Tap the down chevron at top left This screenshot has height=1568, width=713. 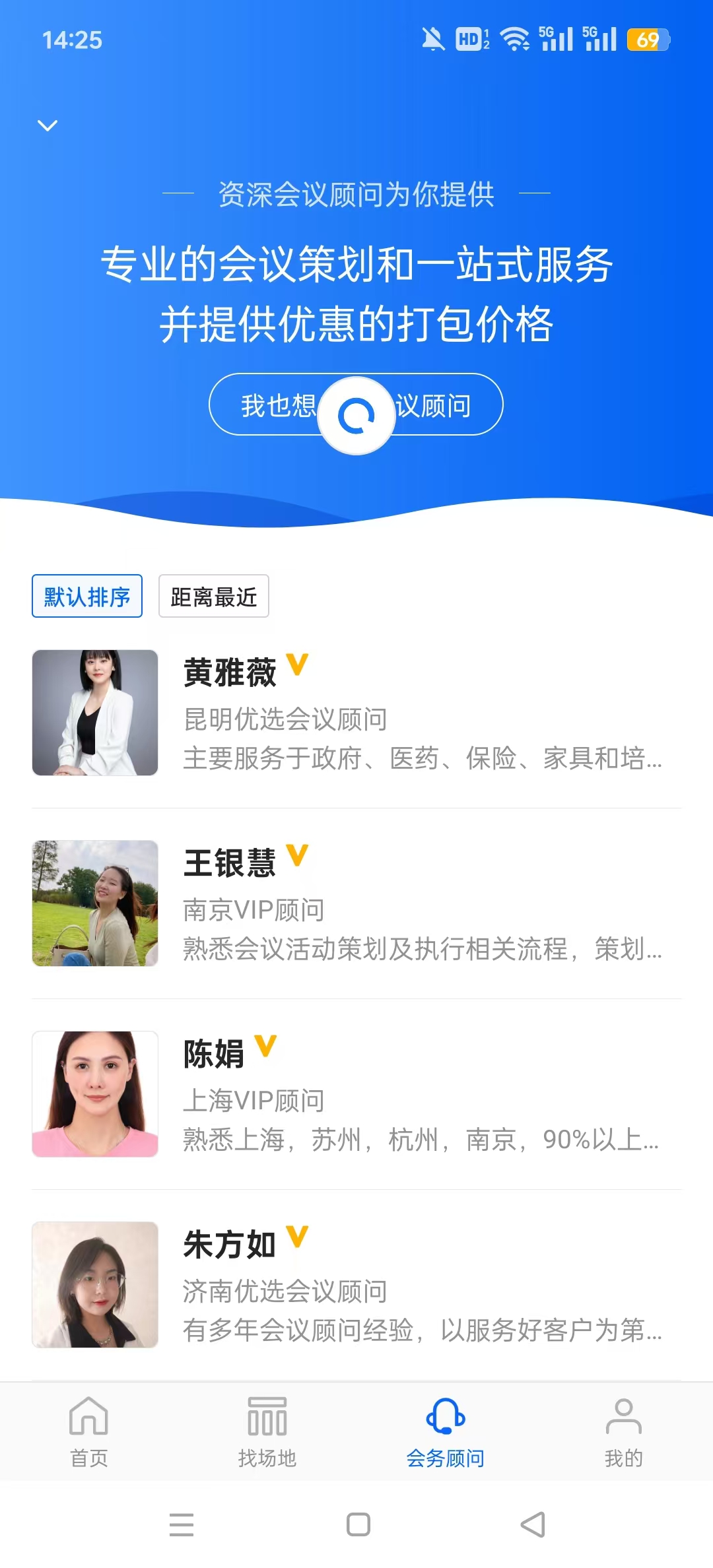(x=48, y=125)
